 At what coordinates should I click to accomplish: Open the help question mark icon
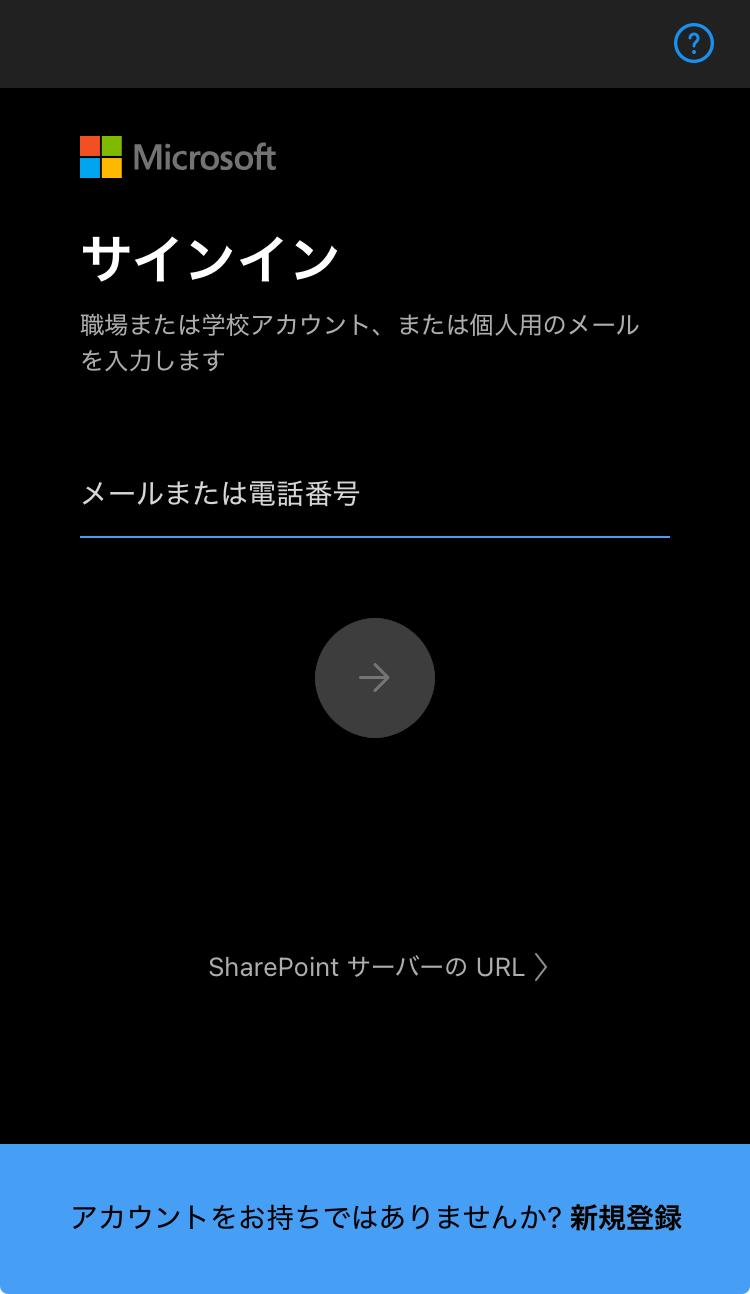pos(694,43)
